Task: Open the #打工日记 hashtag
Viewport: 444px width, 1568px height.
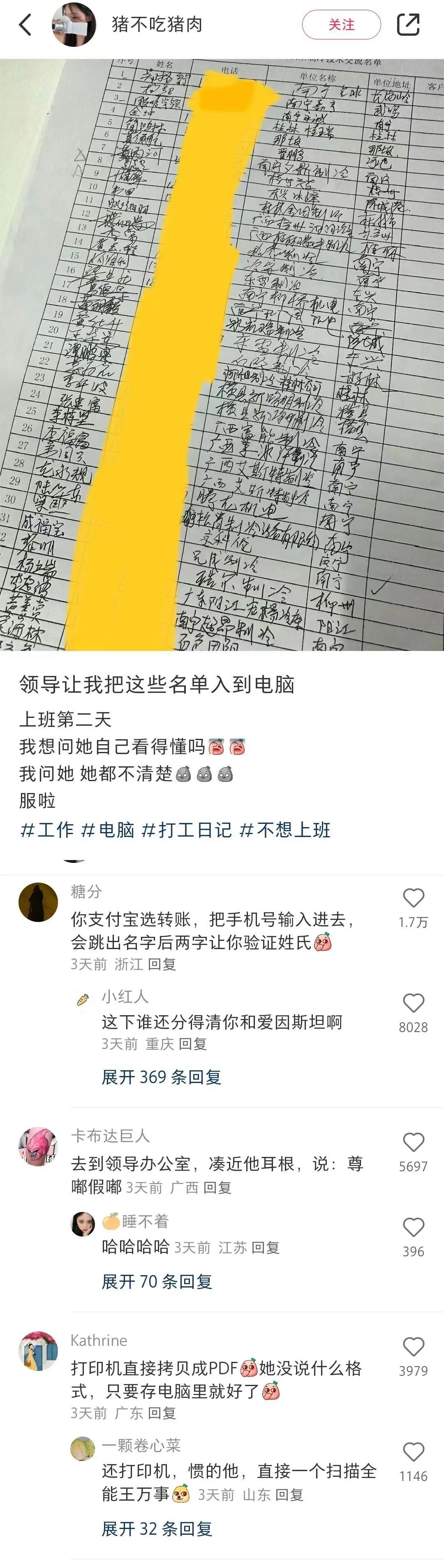Action: click(x=186, y=830)
